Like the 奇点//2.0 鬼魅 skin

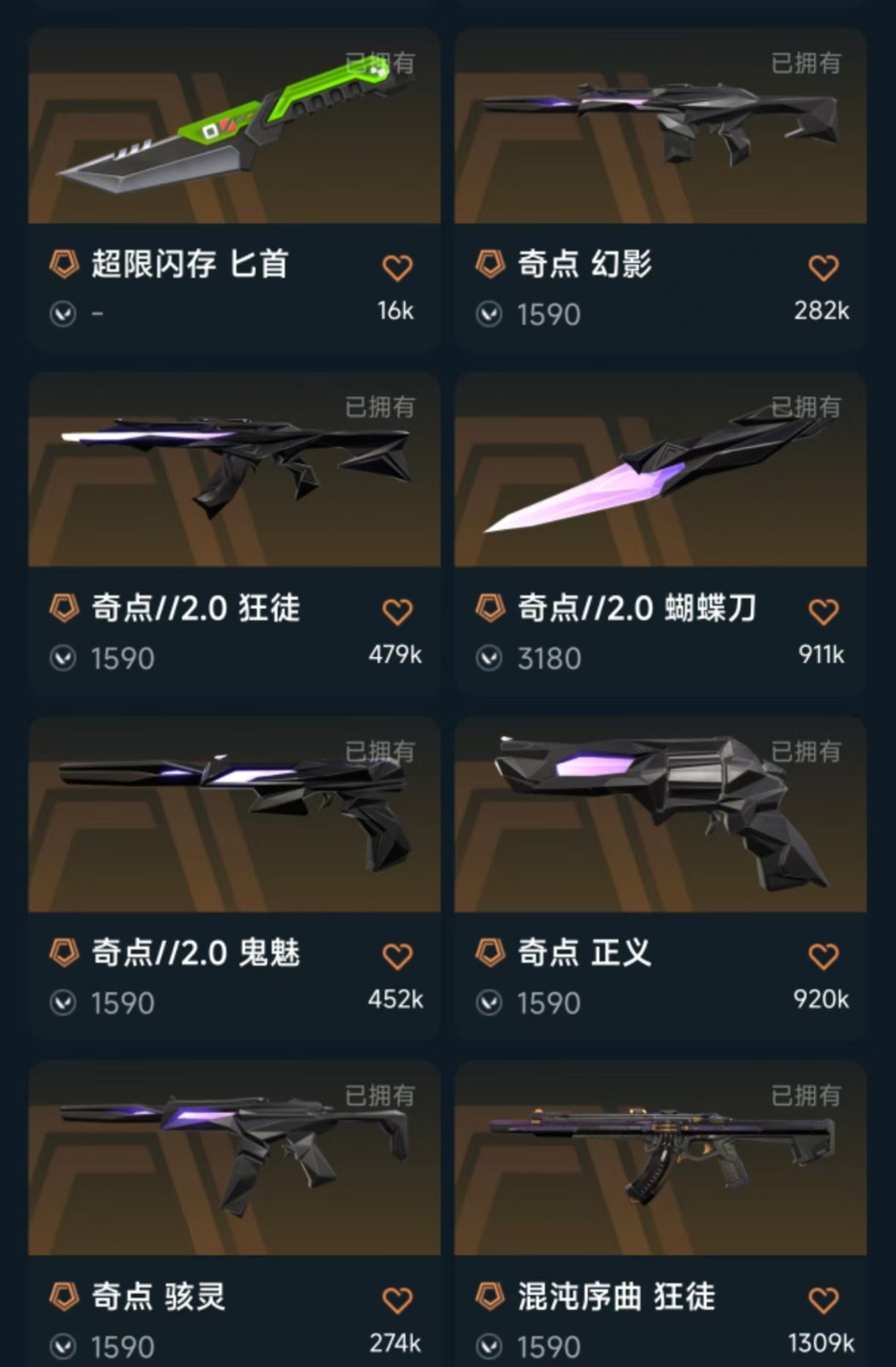pos(397,956)
